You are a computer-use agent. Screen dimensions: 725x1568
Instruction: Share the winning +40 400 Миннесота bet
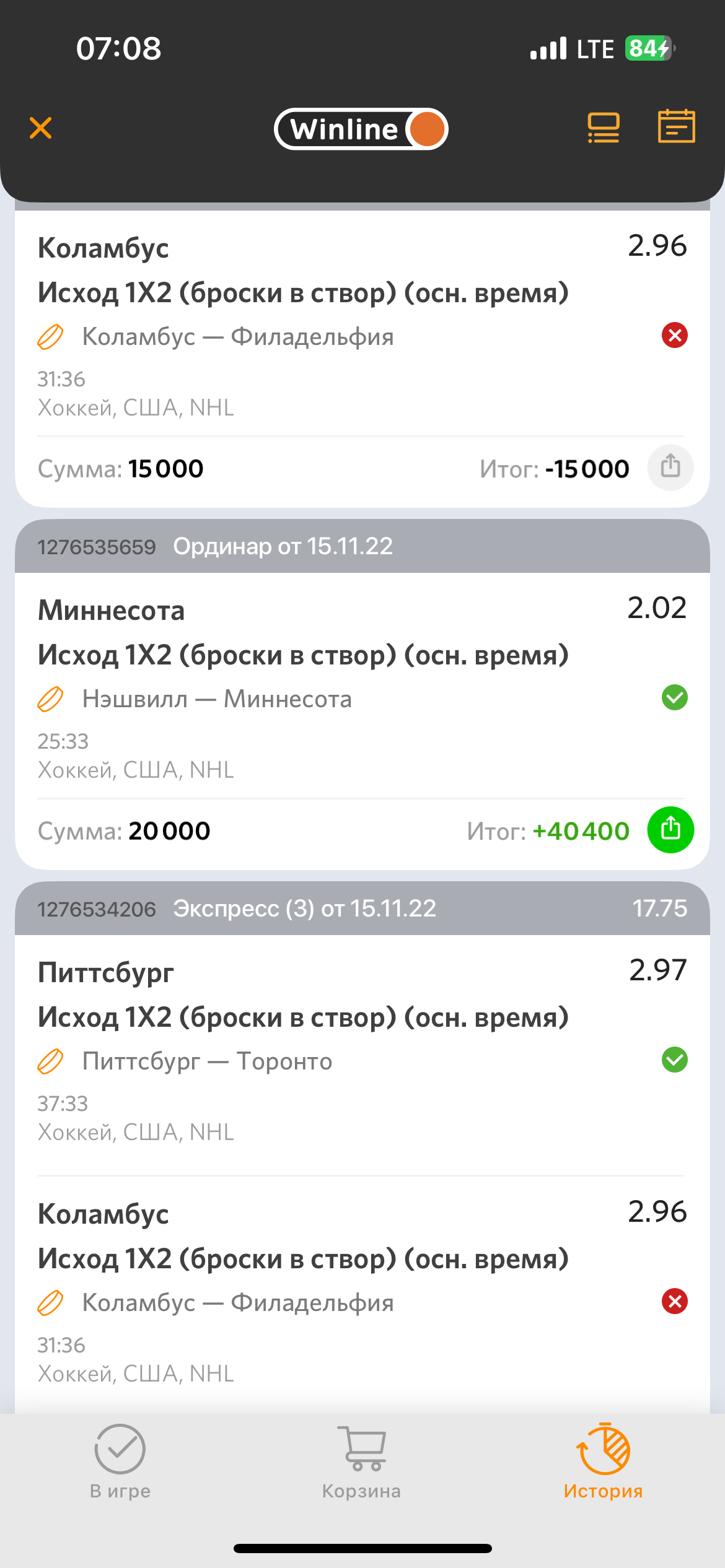(670, 830)
